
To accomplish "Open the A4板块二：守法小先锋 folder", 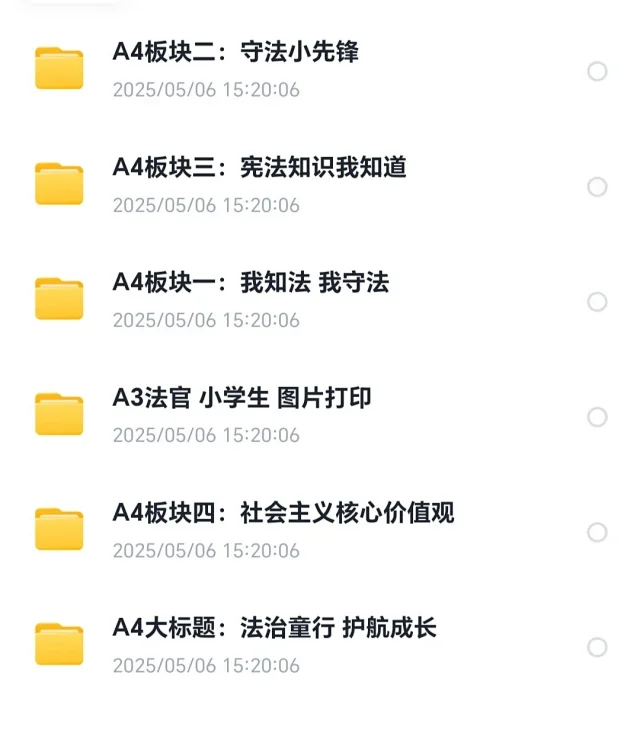I will [x=235, y=53].
